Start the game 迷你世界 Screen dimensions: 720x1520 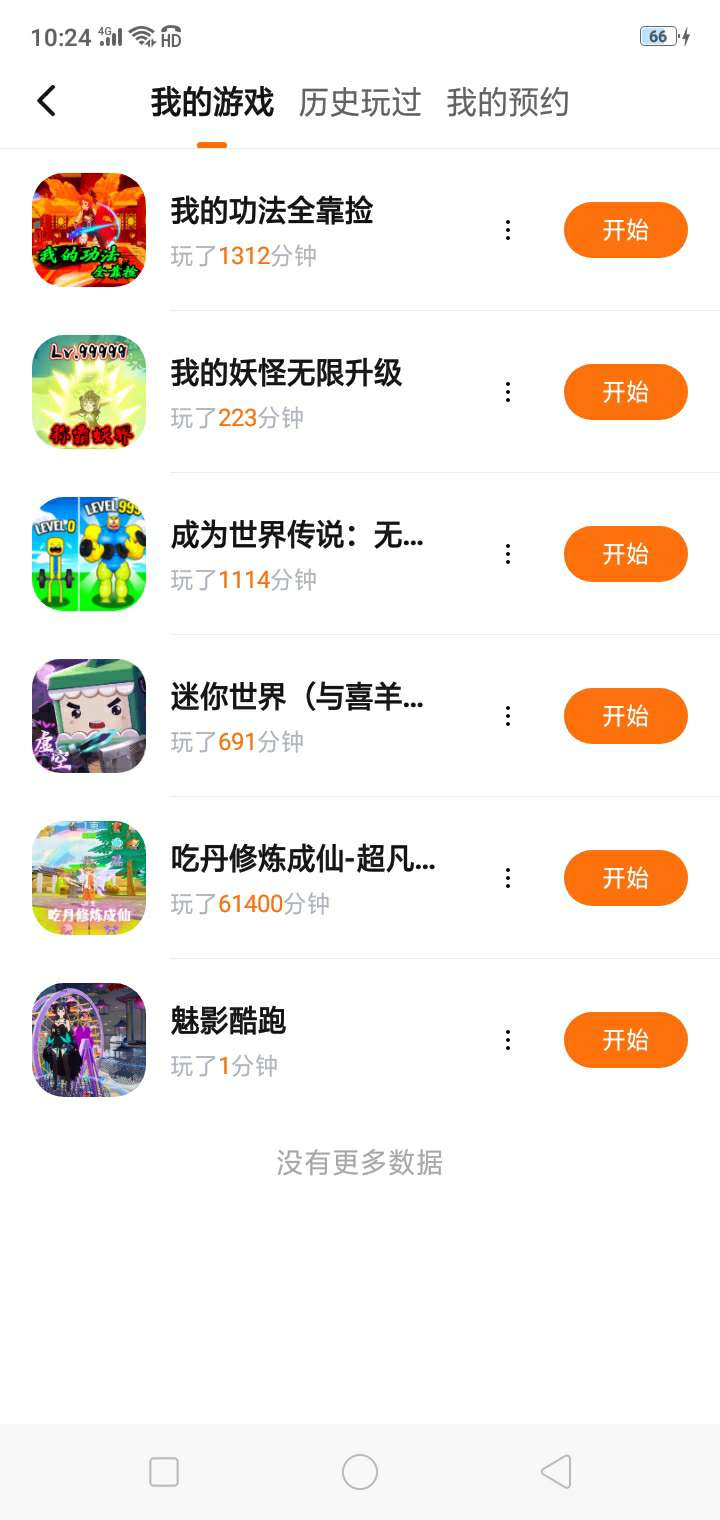(x=625, y=716)
